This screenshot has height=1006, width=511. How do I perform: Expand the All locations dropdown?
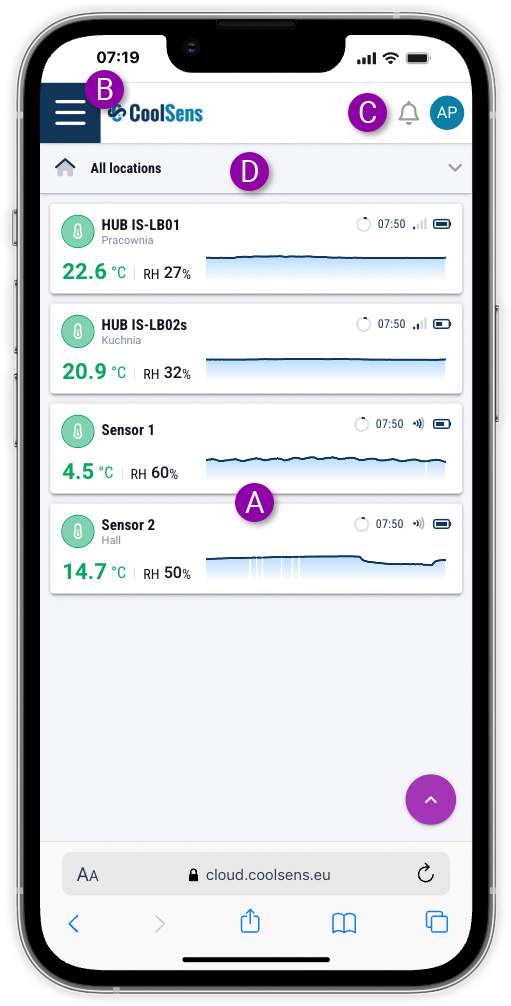(x=256, y=168)
